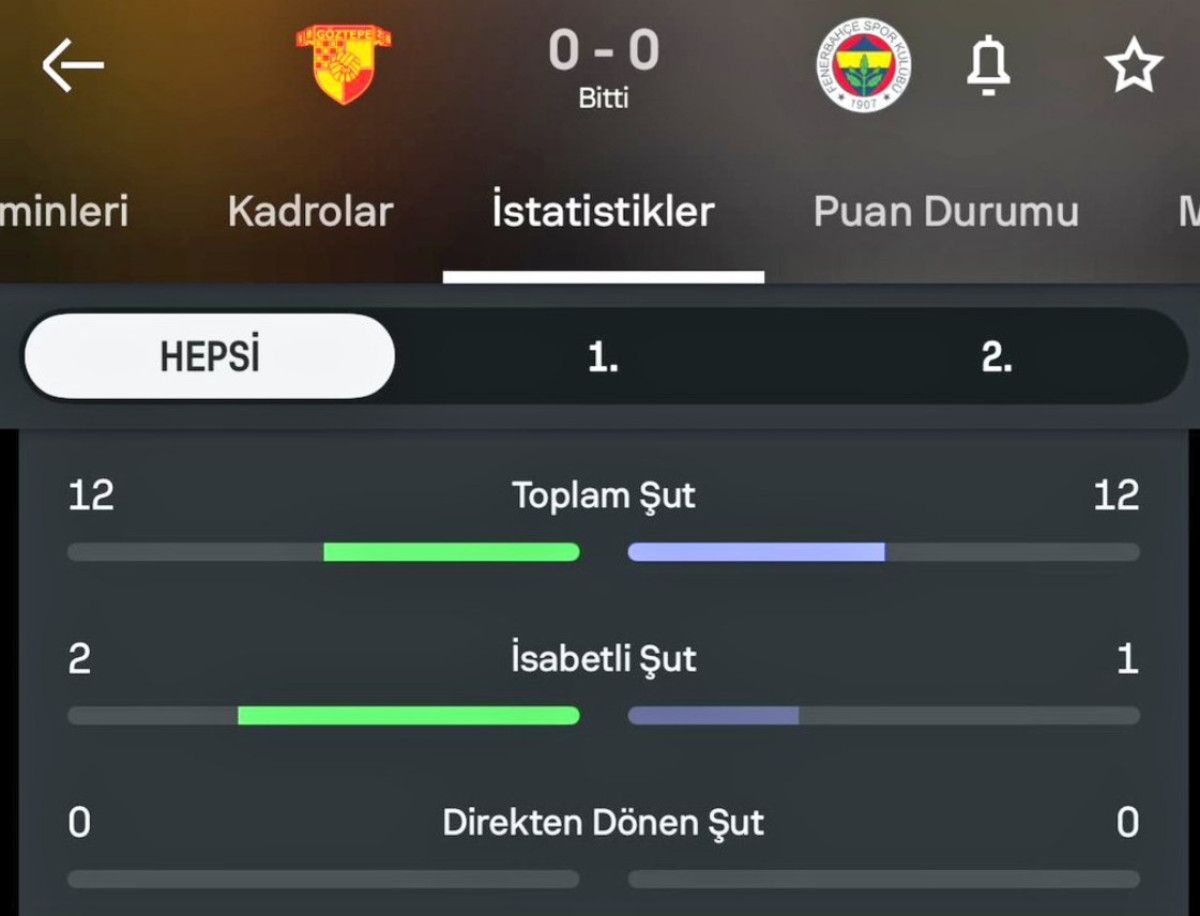Enable match notifications with the bell
Viewport: 1200px width, 916px height.
[988, 66]
